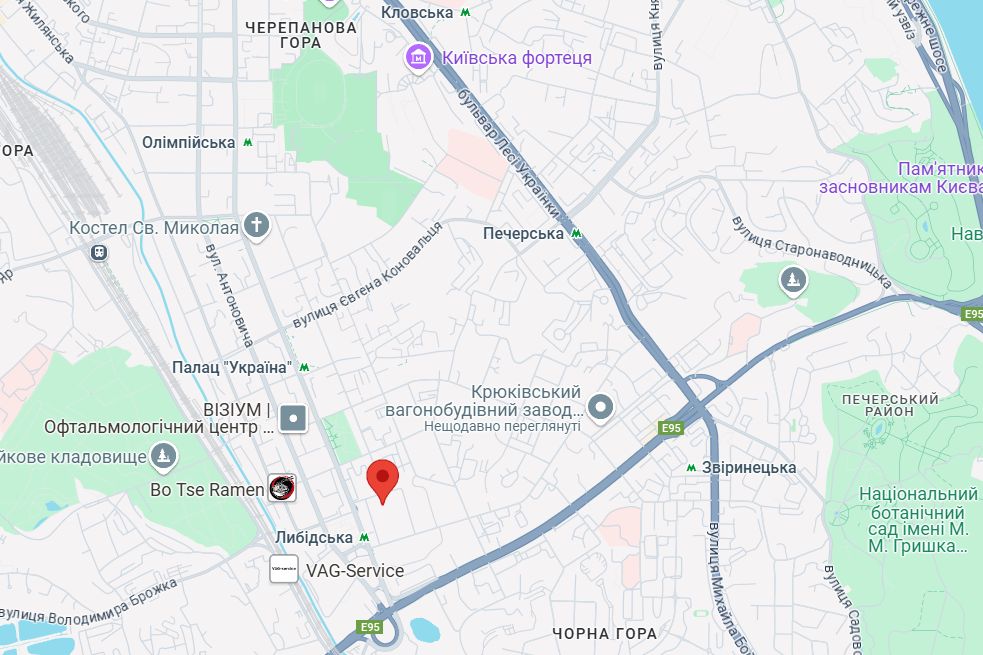Select the park marker near Старонаводницька street
This screenshot has height=655, width=983.
coord(794,281)
